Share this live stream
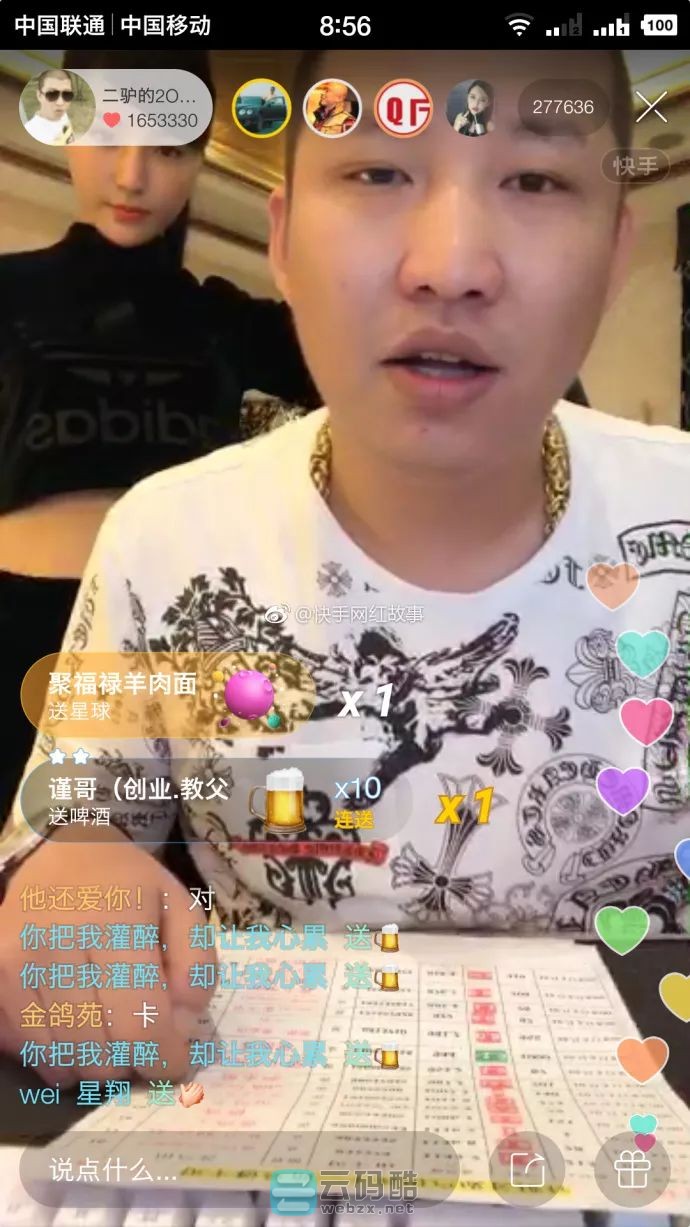This screenshot has height=1227, width=690. (527, 1169)
